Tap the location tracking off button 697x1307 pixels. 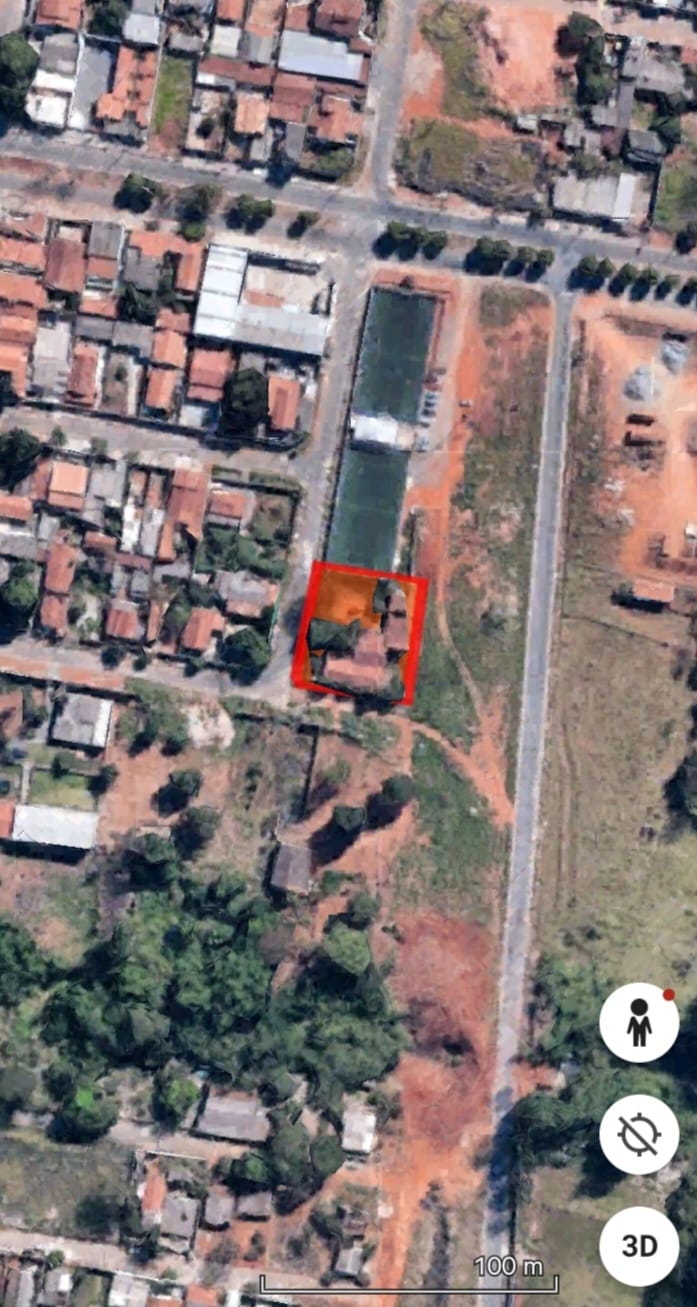[x=639, y=1134]
